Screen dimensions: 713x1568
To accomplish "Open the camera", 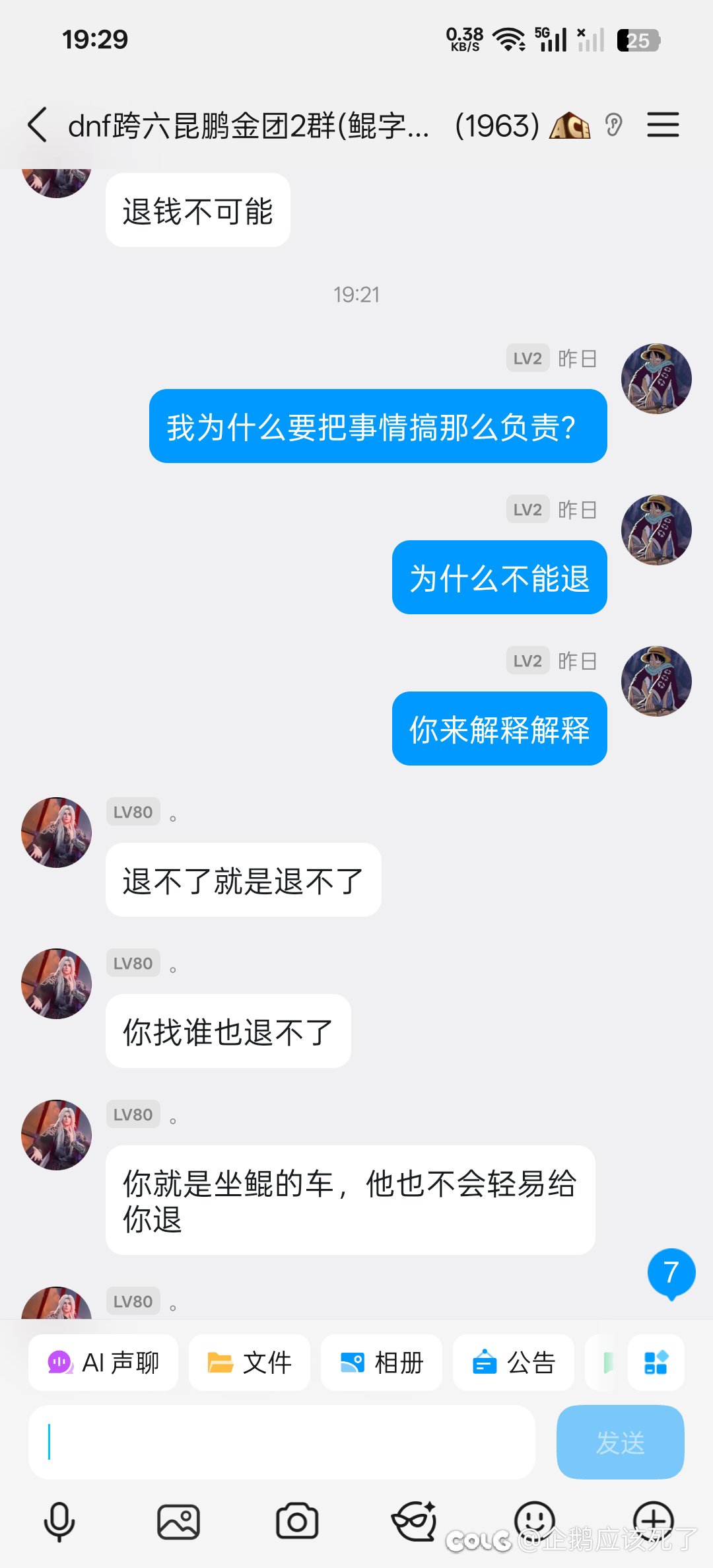I will (x=297, y=1522).
